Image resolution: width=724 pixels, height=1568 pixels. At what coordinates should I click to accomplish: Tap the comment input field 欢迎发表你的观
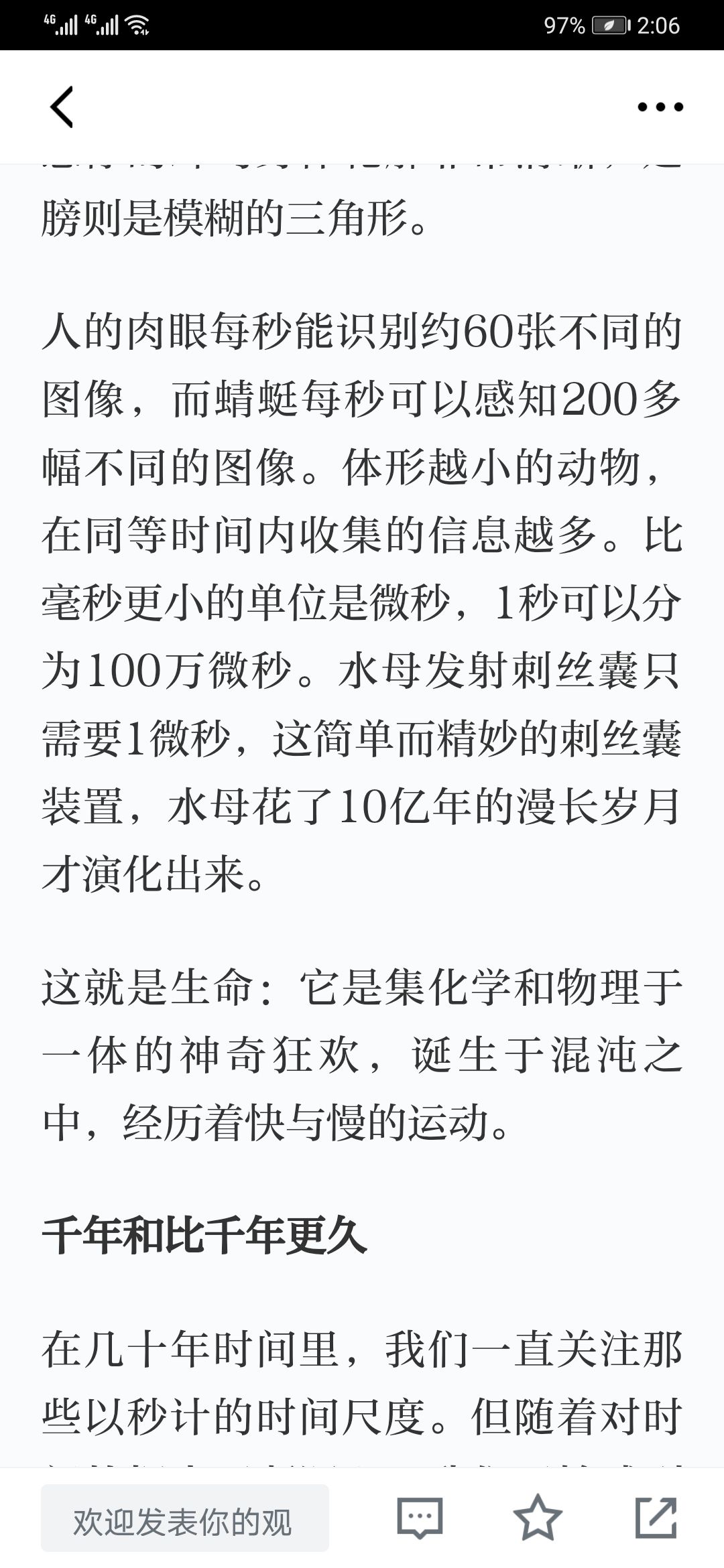pos(185,1518)
